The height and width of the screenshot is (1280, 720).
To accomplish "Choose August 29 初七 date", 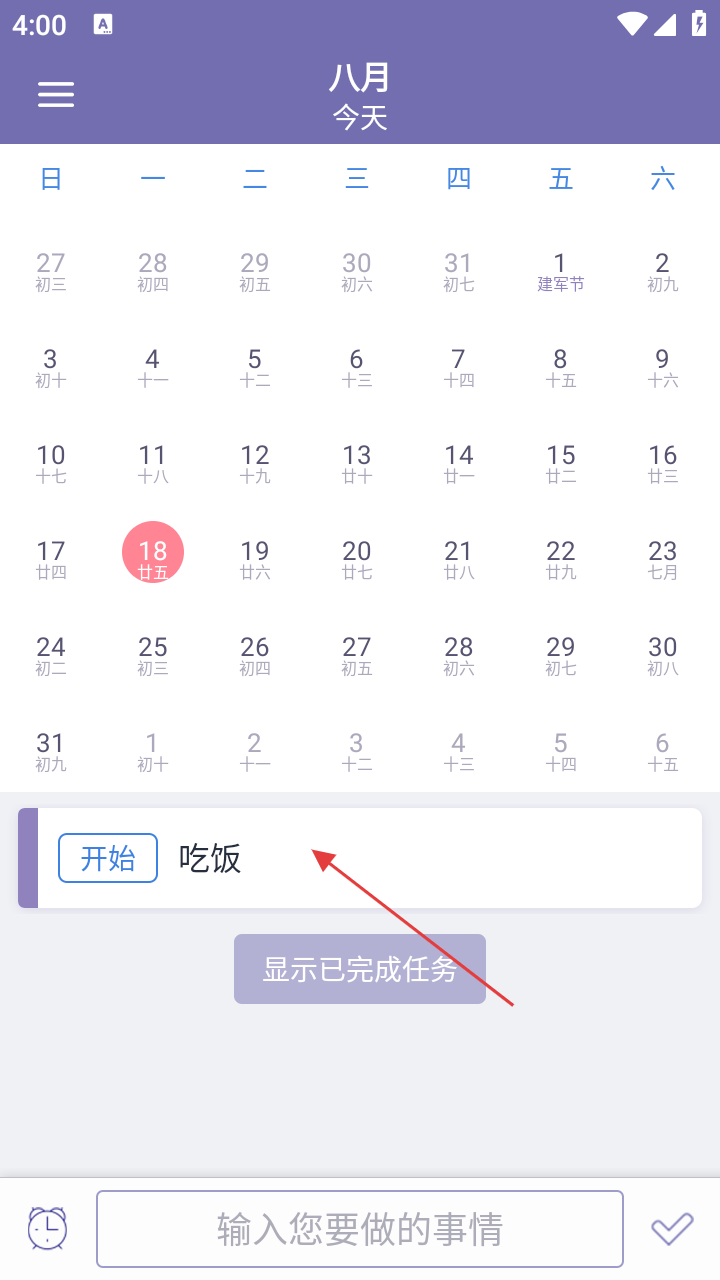I will (x=560, y=655).
